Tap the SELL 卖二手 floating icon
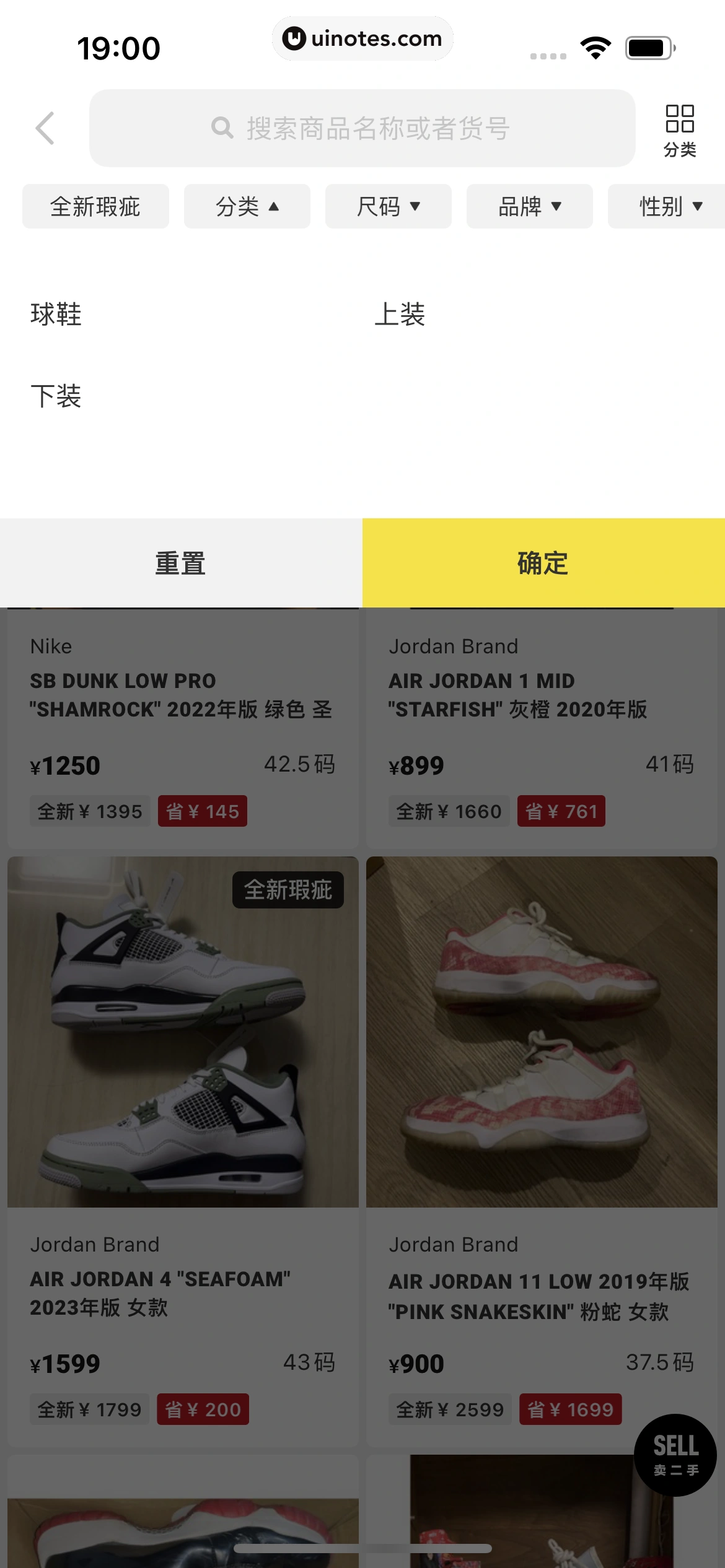 (x=675, y=1455)
